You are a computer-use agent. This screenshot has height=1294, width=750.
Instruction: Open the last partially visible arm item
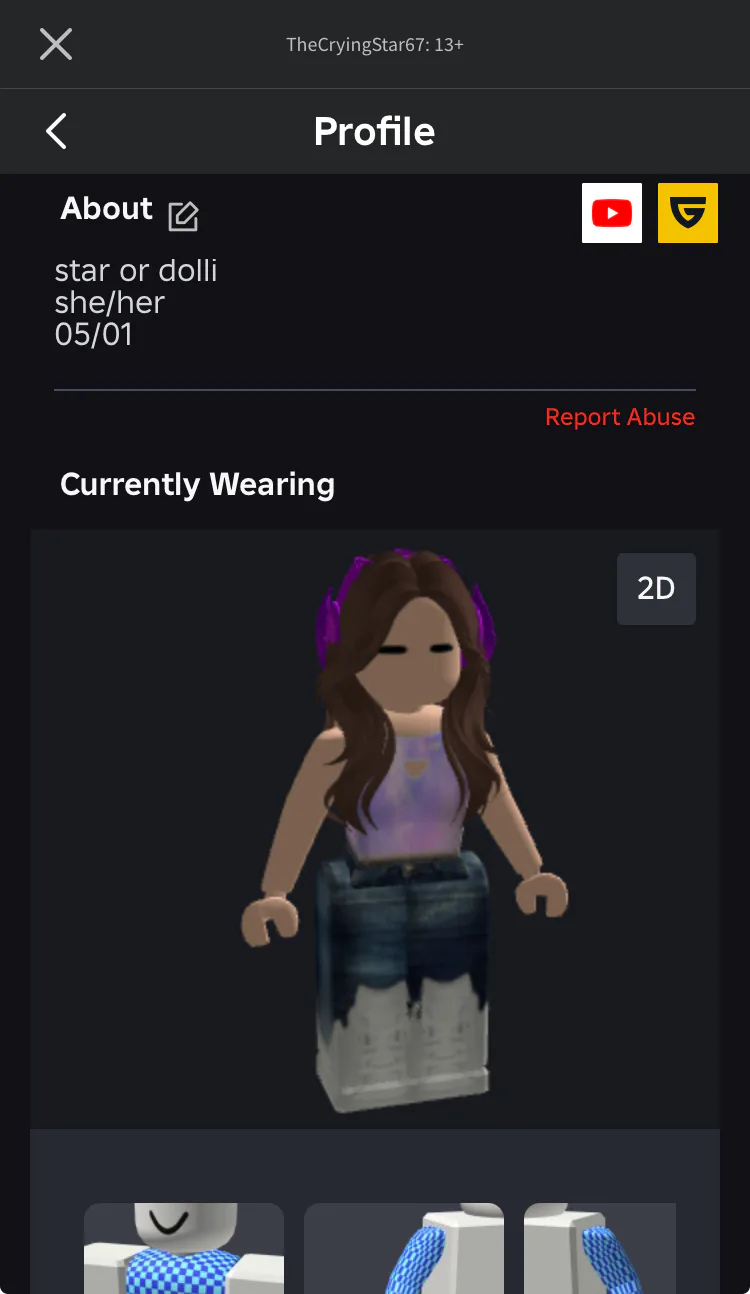600,1248
